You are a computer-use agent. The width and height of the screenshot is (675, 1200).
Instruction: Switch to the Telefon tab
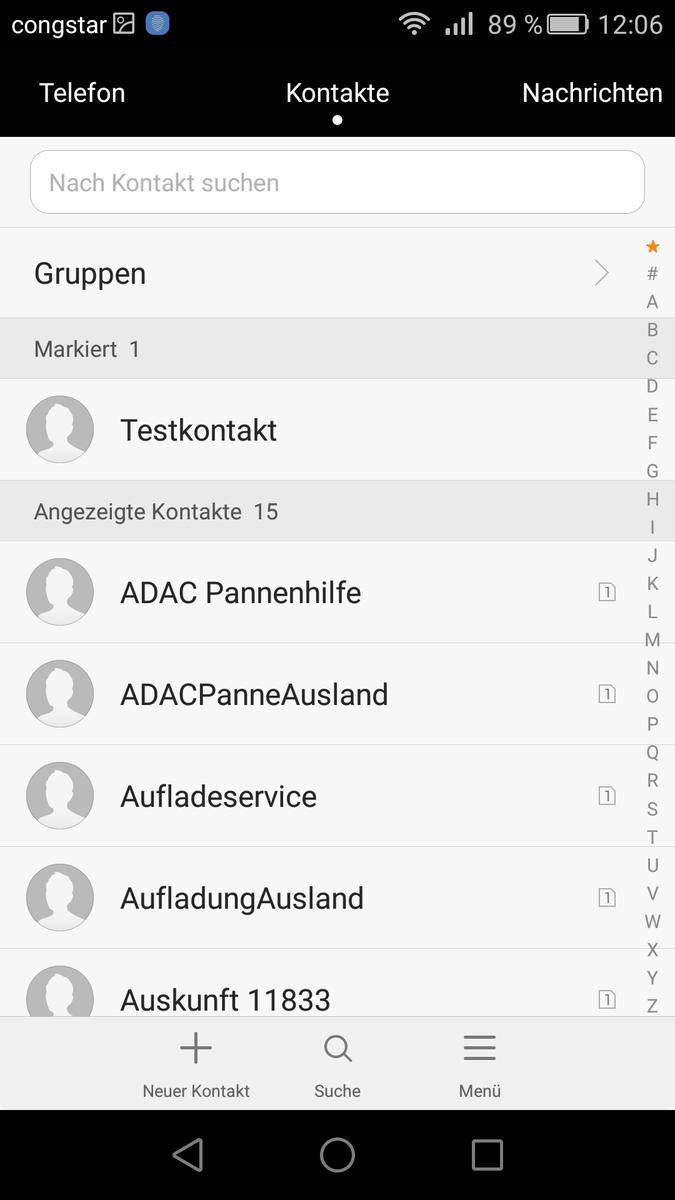(82, 93)
